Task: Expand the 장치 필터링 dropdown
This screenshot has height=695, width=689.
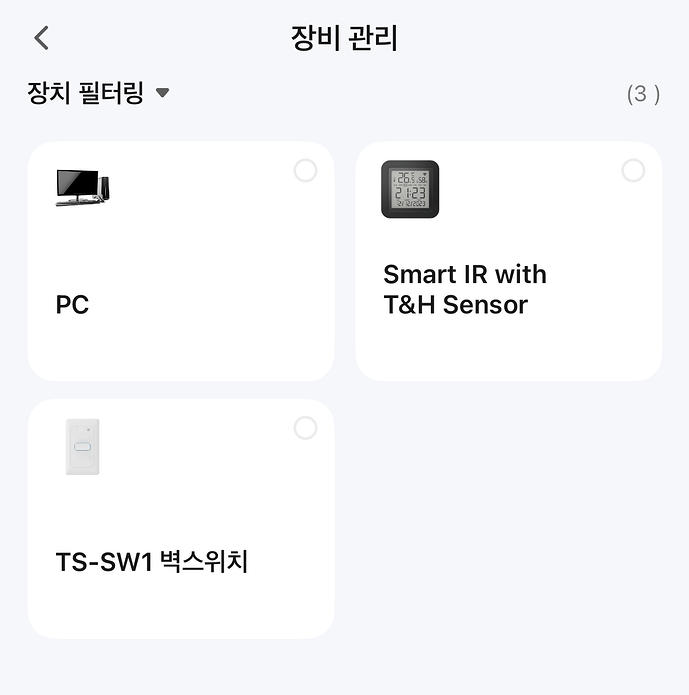Action: point(98,94)
